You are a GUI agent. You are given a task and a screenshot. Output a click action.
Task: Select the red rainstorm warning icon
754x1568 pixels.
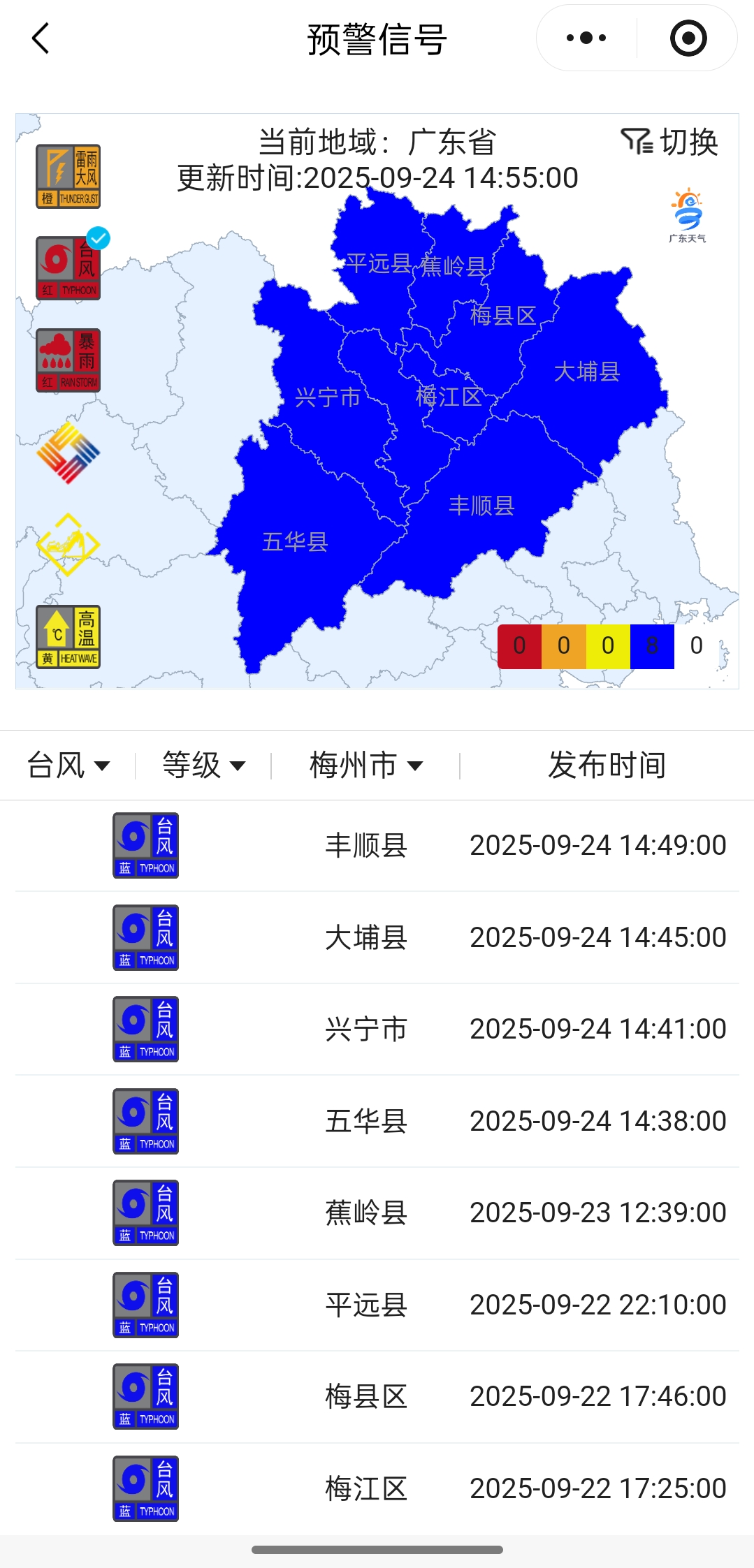[68, 360]
